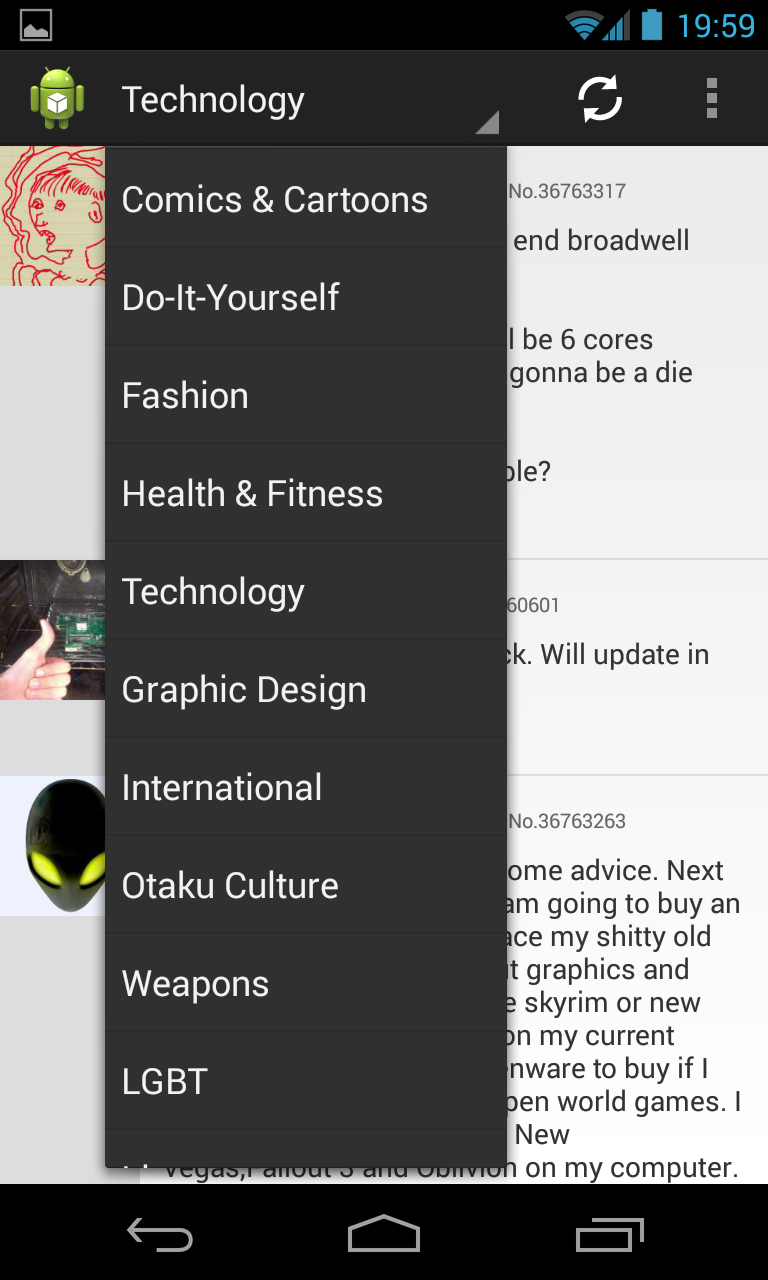Open the Otaku Culture board
The width and height of the screenshot is (768, 1280).
tap(305, 885)
